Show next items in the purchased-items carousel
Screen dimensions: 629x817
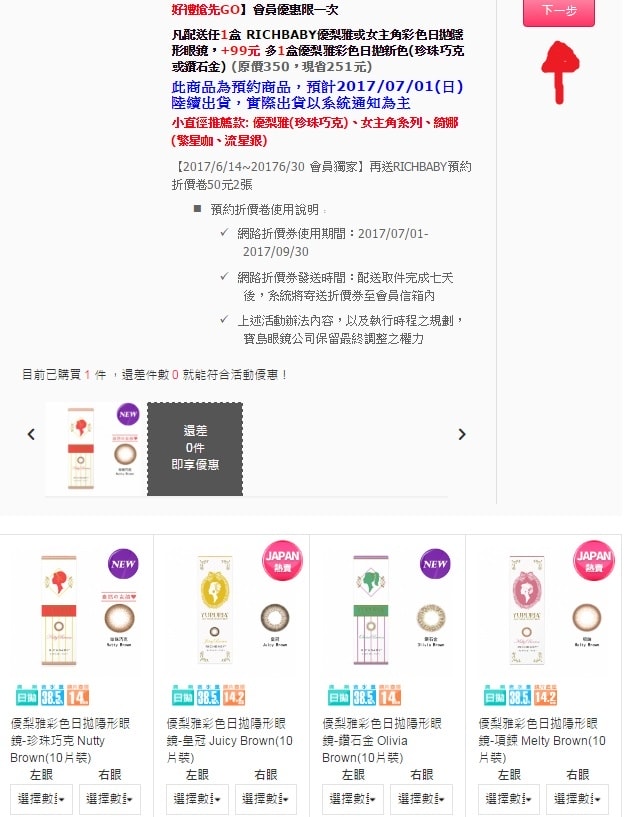click(x=461, y=434)
